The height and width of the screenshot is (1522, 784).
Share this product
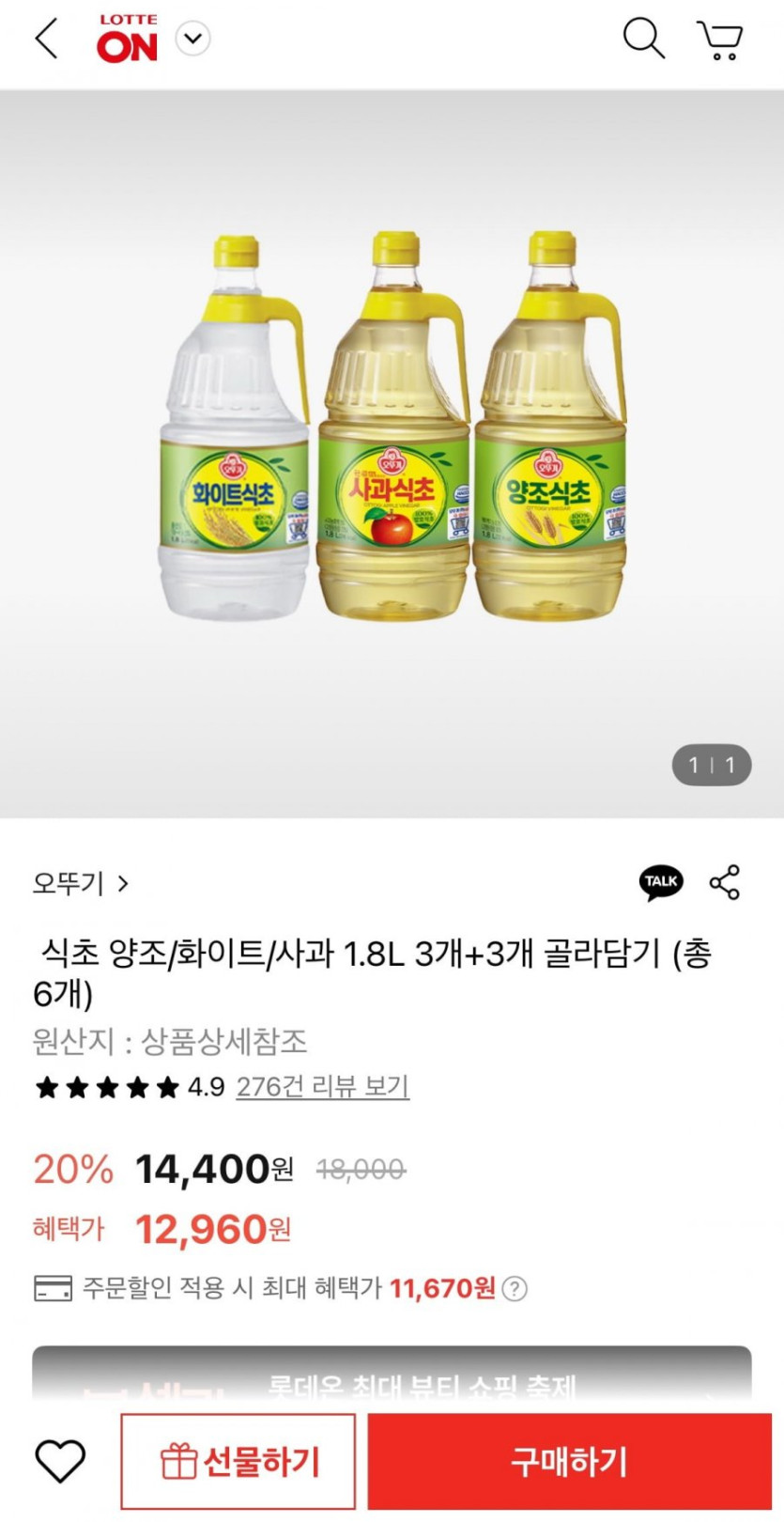point(725,882)
